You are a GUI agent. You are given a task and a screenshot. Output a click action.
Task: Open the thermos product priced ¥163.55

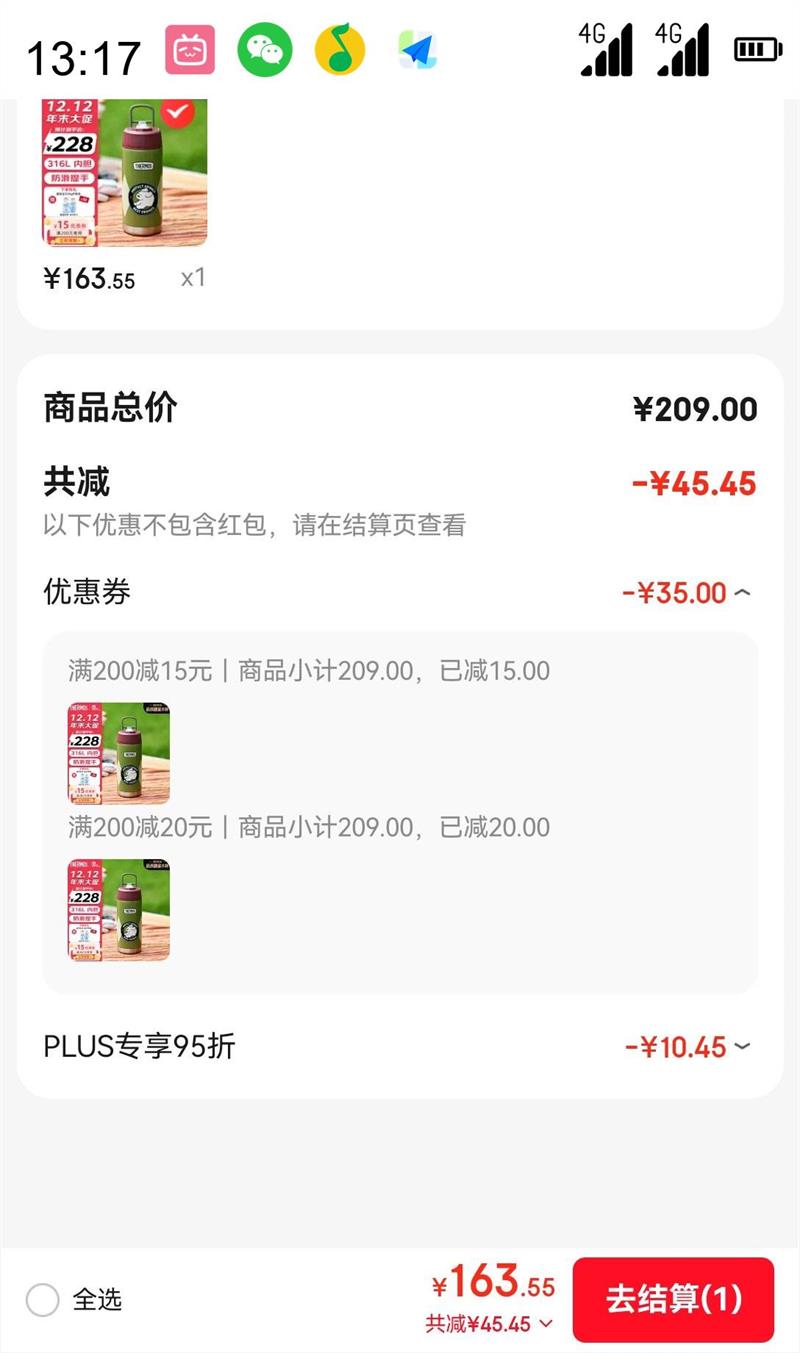point(125,175)
